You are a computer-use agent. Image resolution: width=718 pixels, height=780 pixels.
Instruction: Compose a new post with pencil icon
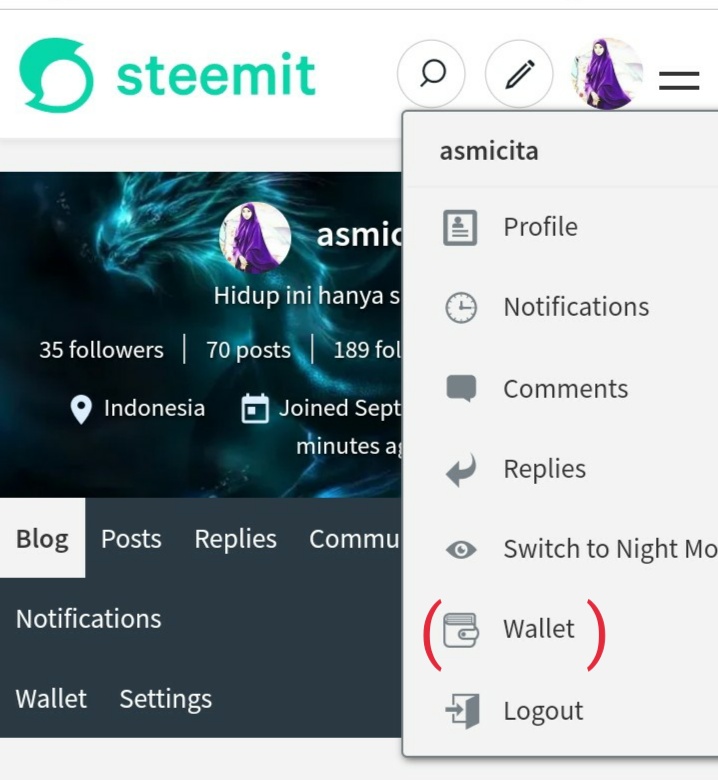(518, 75)
